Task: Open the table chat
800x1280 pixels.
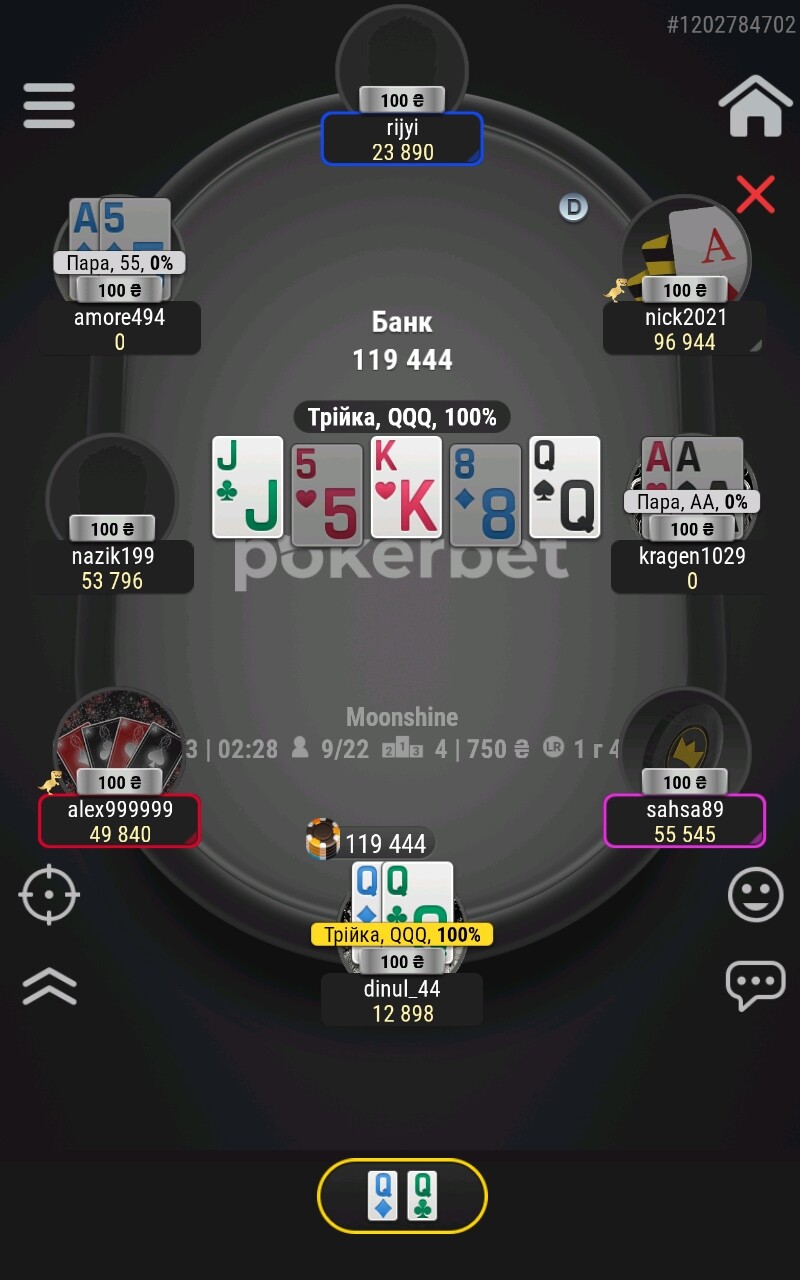Action: tap(755, 986)
